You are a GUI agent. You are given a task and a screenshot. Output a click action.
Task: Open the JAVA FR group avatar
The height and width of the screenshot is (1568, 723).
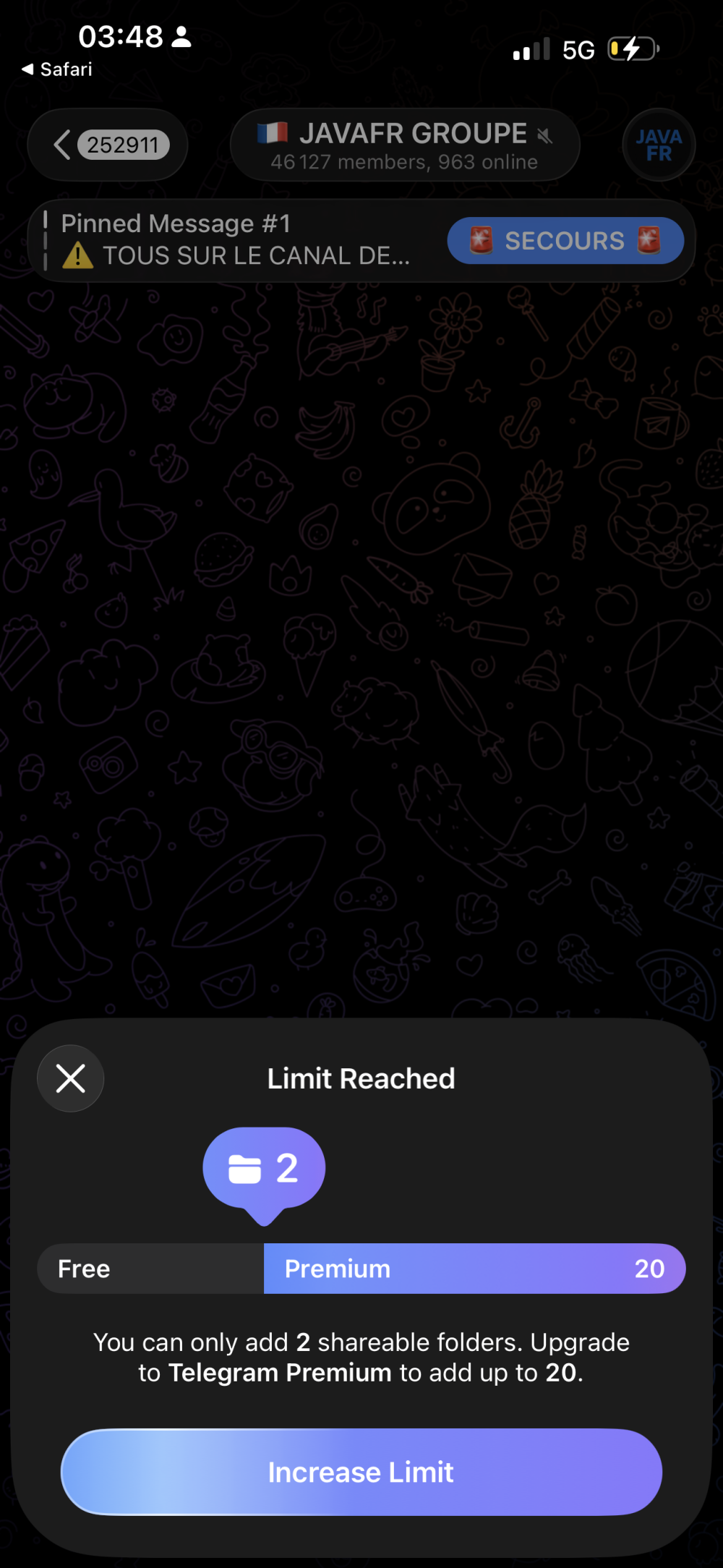(659, 145)
